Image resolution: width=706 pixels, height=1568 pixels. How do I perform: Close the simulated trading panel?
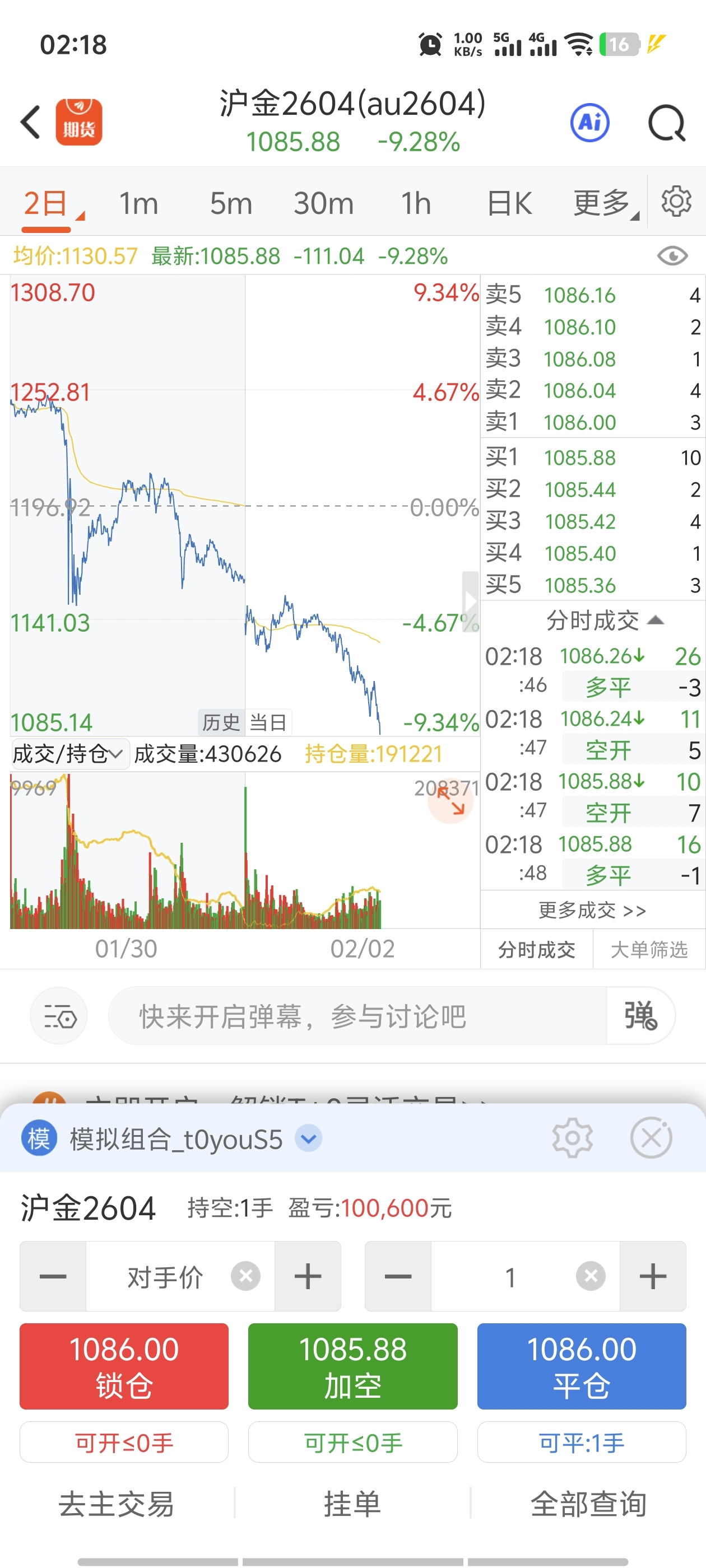pos(651,1138)
